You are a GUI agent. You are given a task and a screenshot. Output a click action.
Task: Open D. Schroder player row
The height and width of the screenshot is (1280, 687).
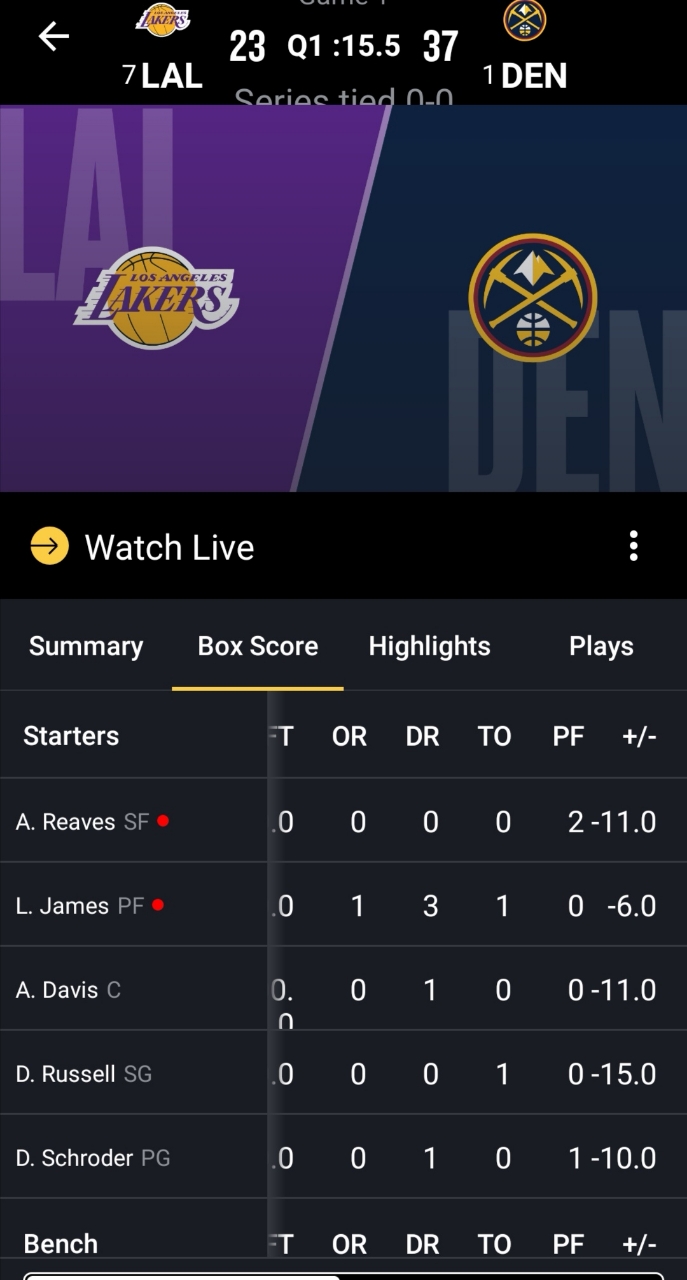point(343,1157)
